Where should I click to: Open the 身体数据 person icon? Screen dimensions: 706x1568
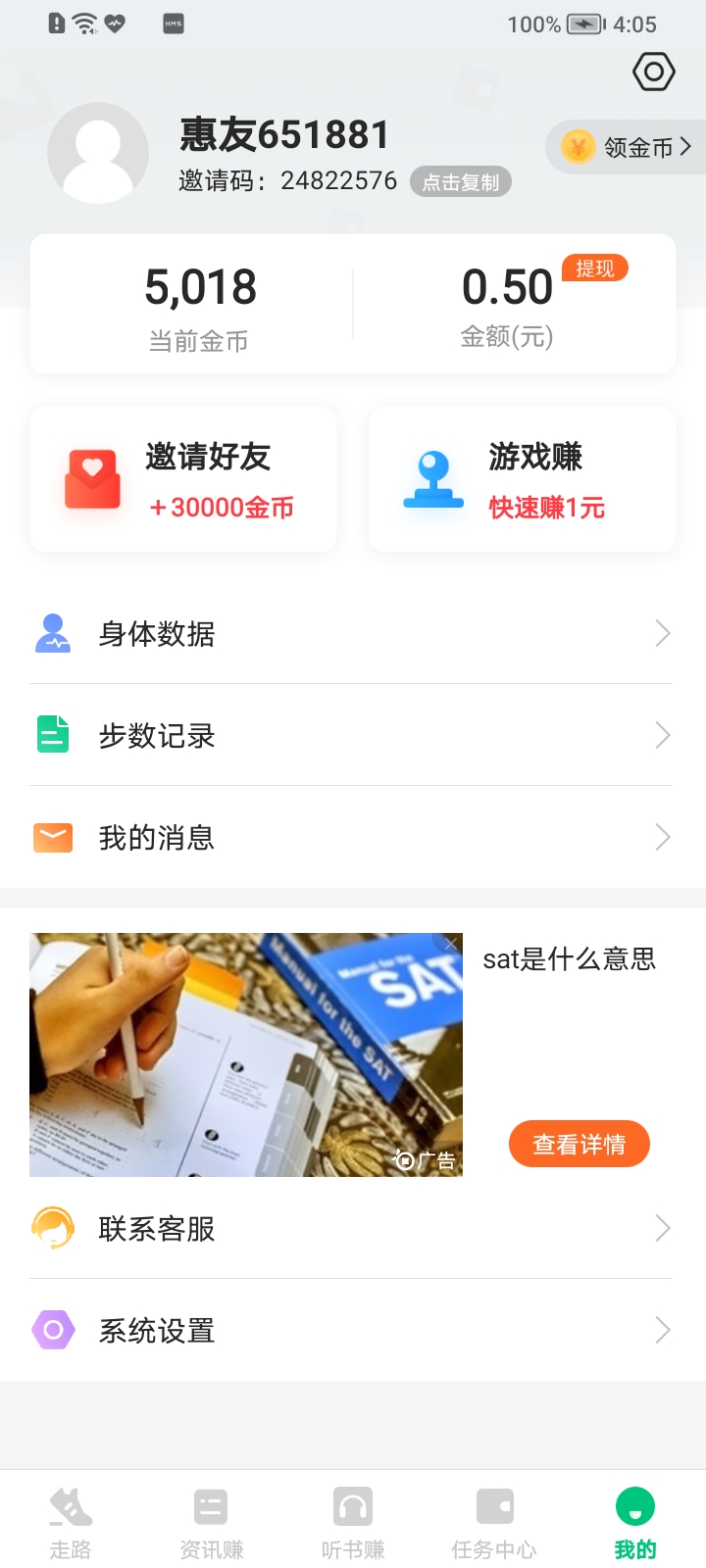(x=52, y=634)
